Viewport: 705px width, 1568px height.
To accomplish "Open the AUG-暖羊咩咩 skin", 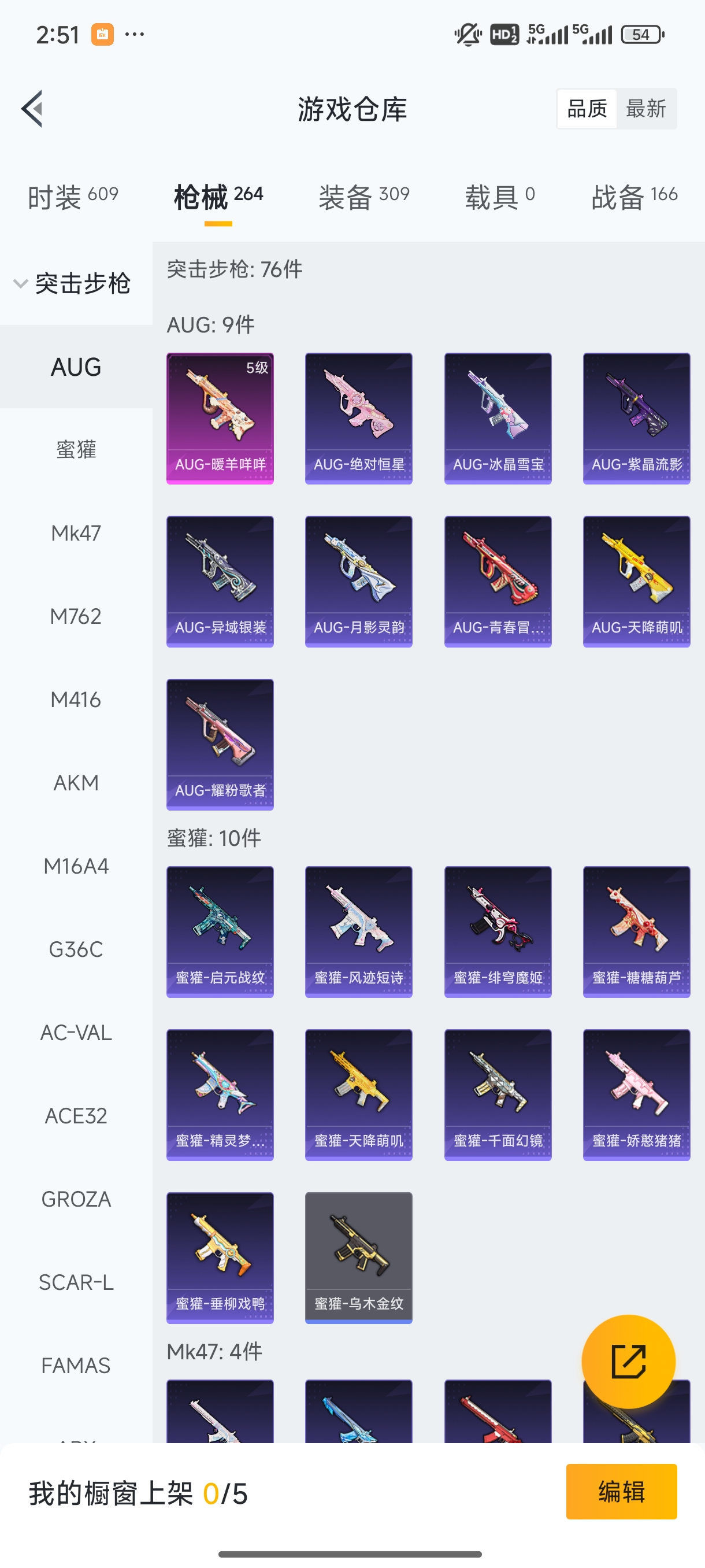I will pos(220,418).
